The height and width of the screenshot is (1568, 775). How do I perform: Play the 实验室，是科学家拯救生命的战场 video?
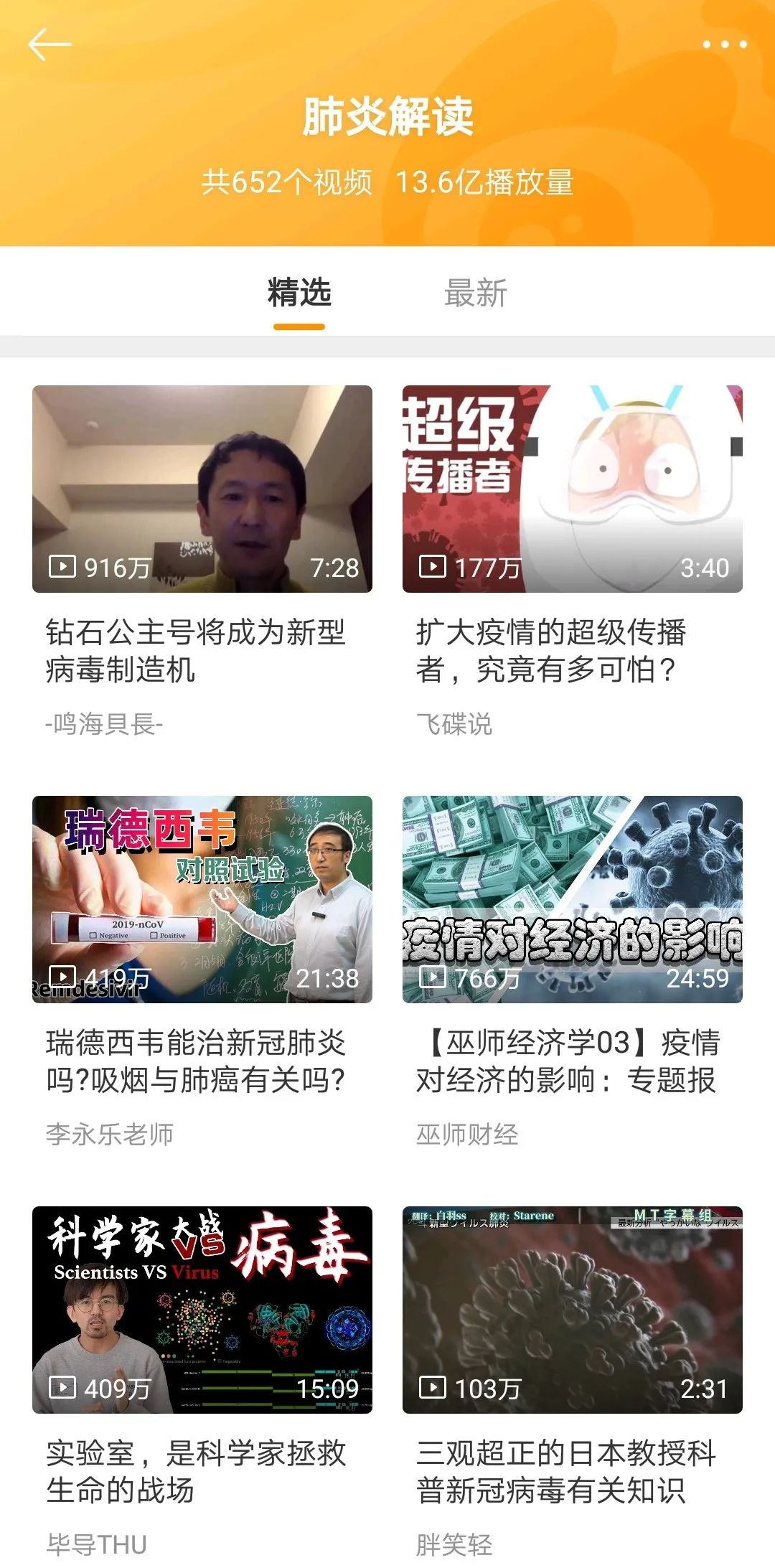coord(202,1310)
